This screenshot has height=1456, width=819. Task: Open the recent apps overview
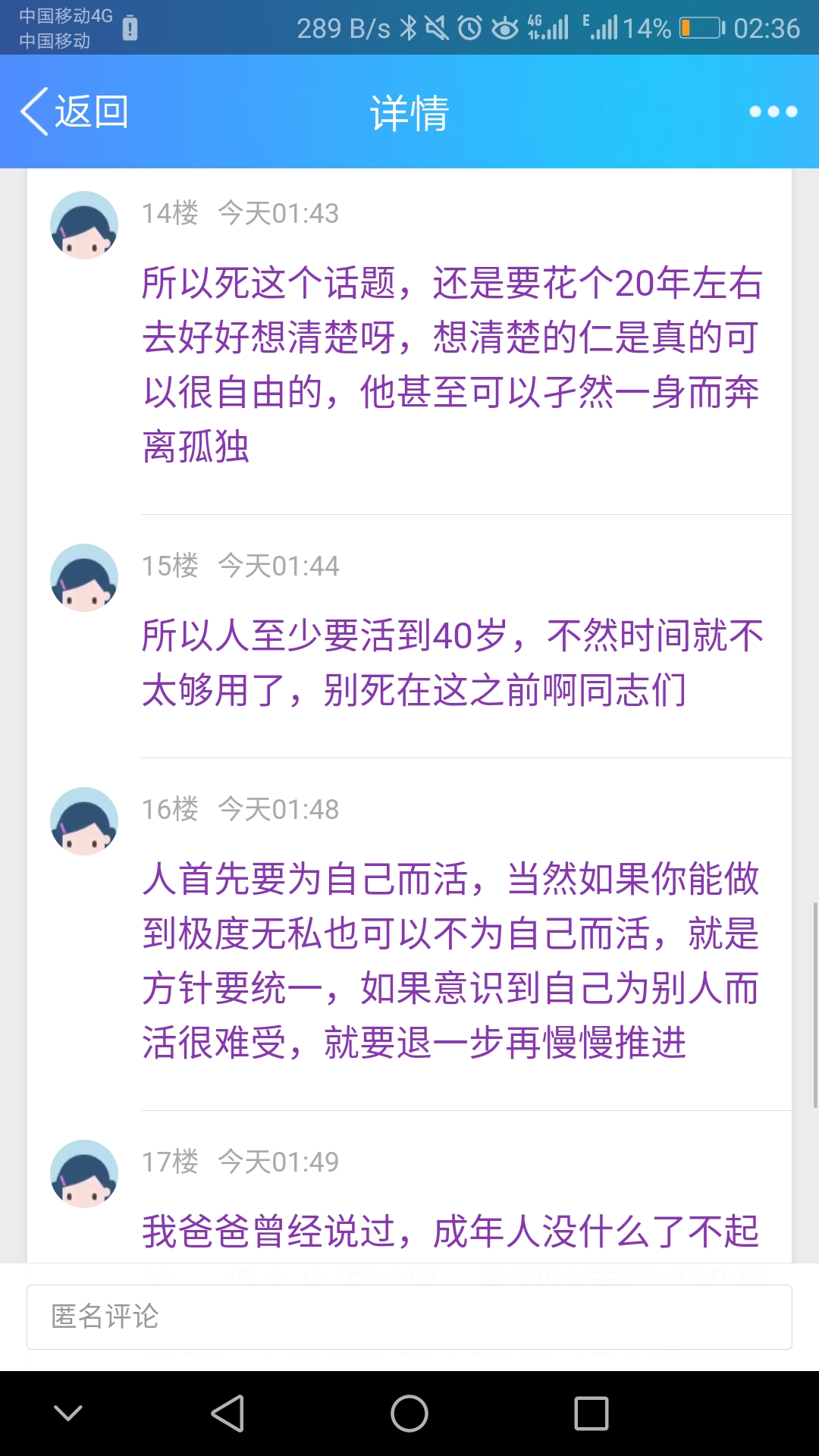click(x=591, y=1414)
